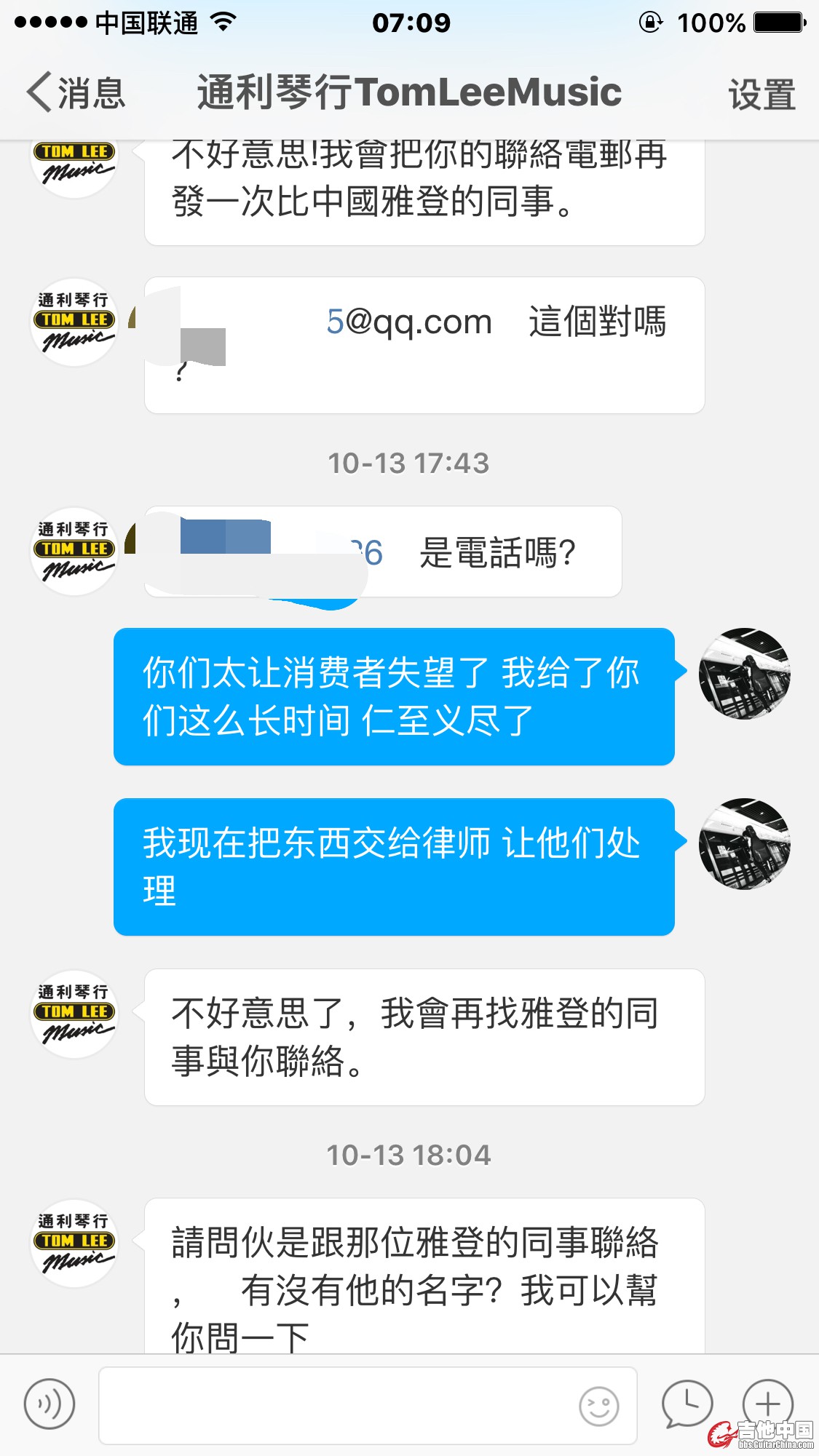Screen dimensions: 819x1456
Task: Open my avatar beside 律师 message
Action: (744, 843)
